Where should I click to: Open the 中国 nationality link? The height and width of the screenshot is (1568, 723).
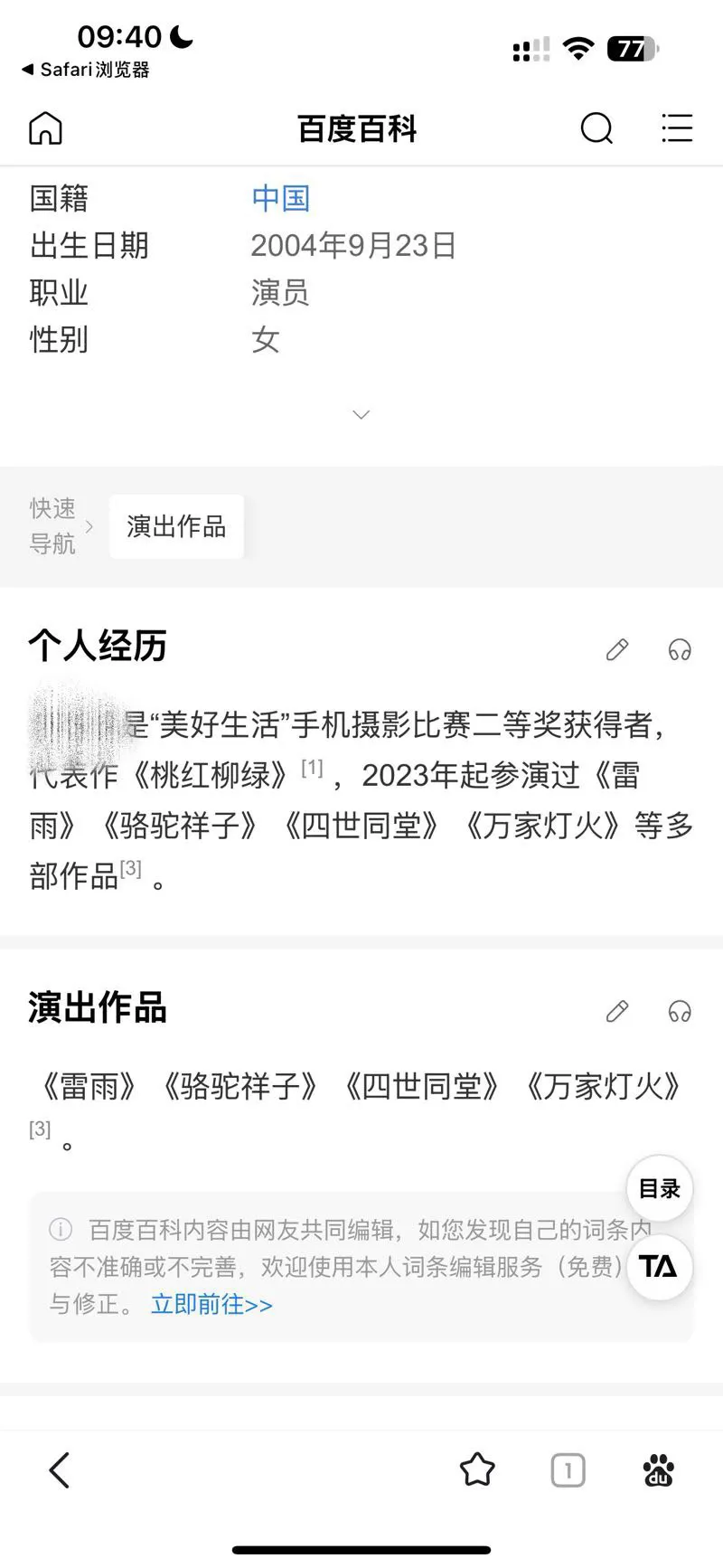click(281, 198)
